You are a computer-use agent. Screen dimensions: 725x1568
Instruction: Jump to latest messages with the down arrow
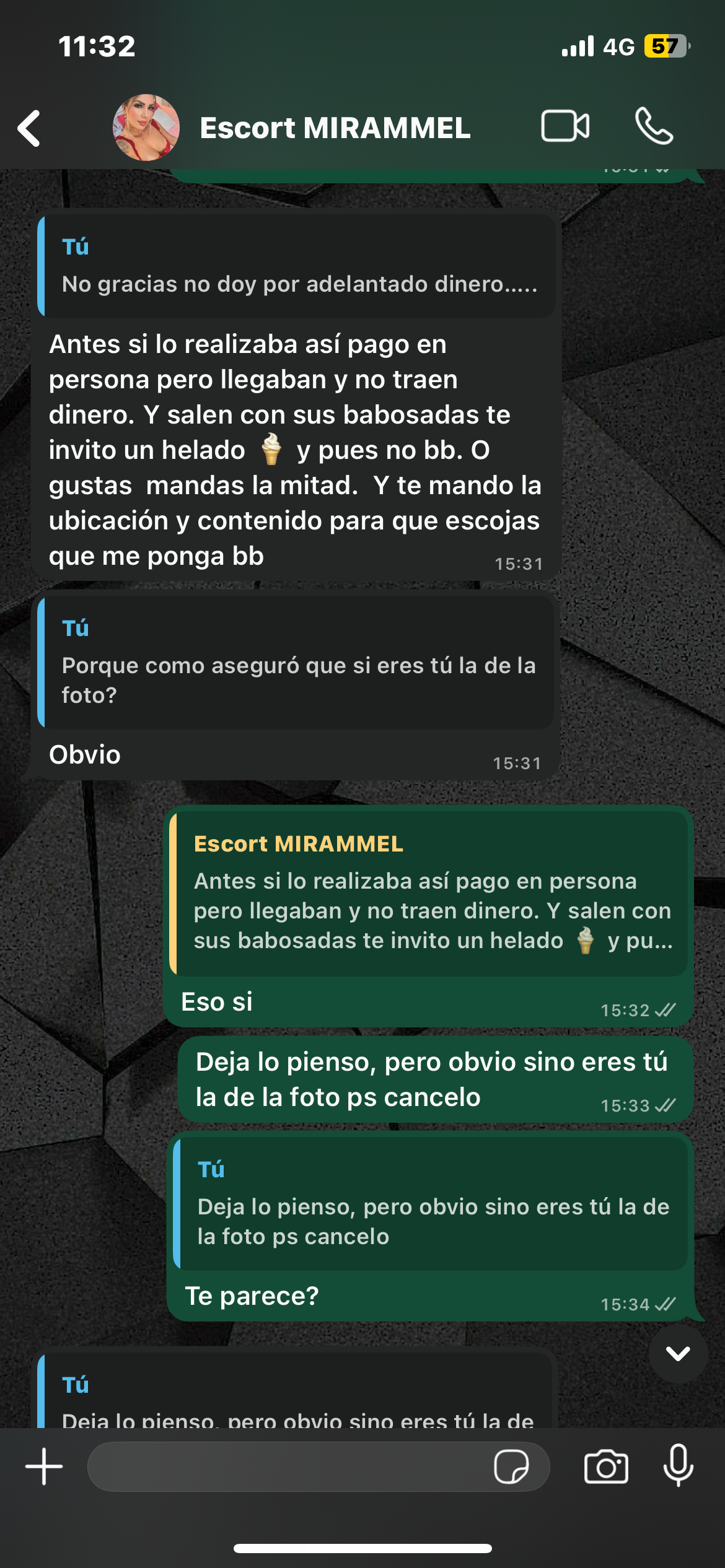coord(678,1354)
